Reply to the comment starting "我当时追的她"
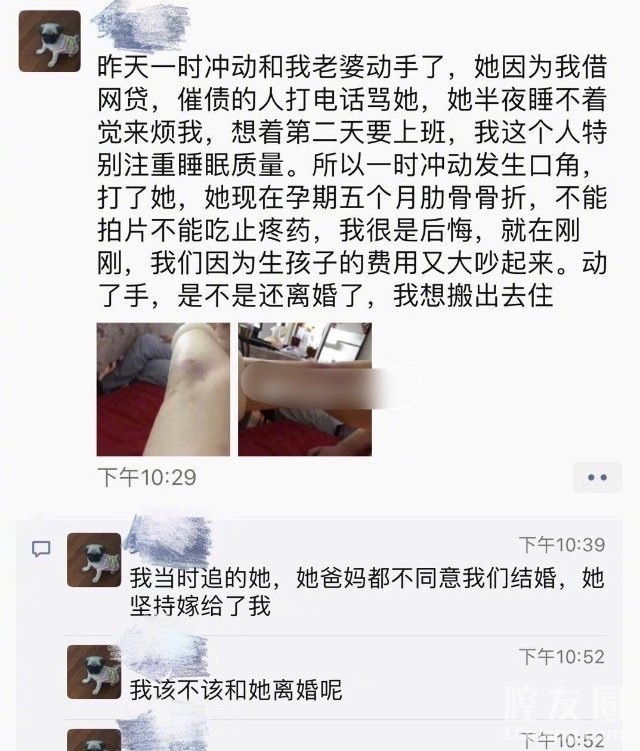 pyautogui.click(x=350, y=591)
